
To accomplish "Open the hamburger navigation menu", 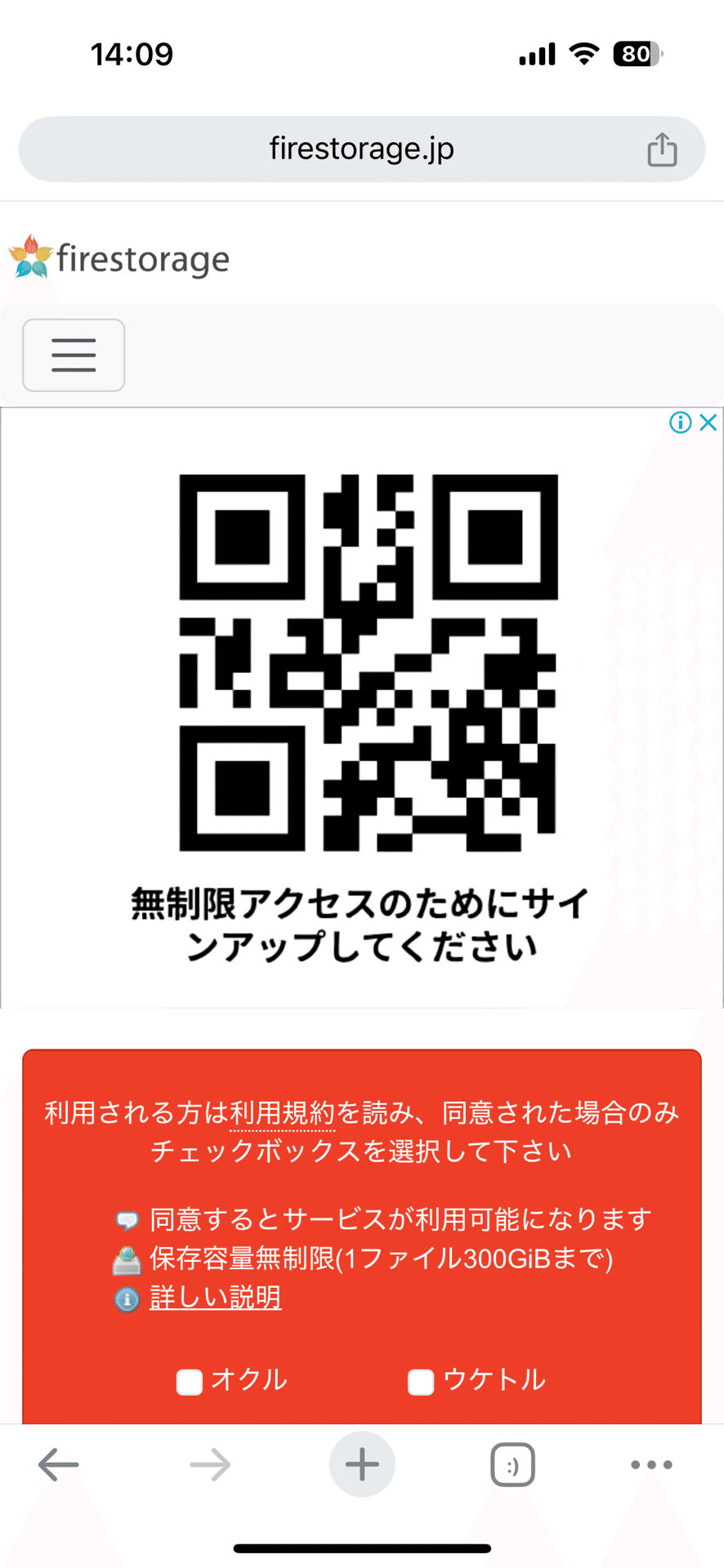I will [74, 355].
